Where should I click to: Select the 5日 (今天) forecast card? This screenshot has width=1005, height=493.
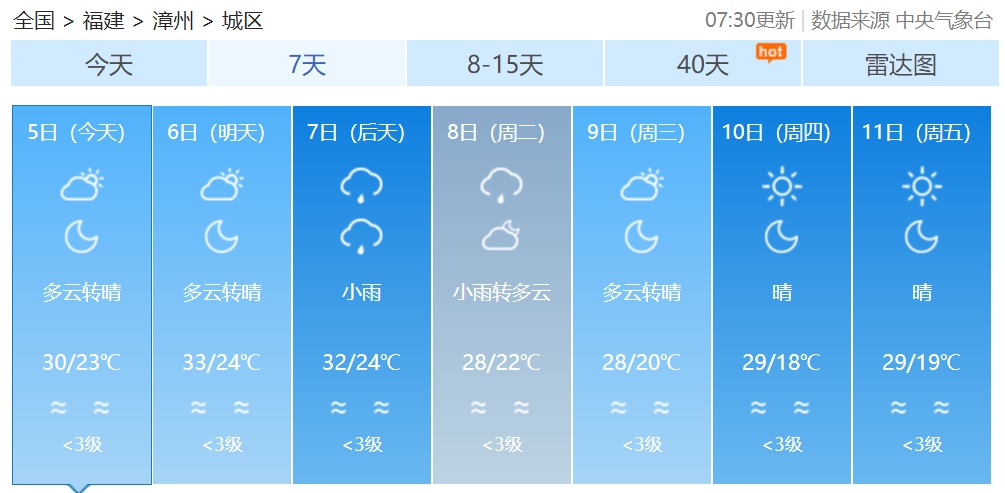pyautogui.click(x=81, y=294)
